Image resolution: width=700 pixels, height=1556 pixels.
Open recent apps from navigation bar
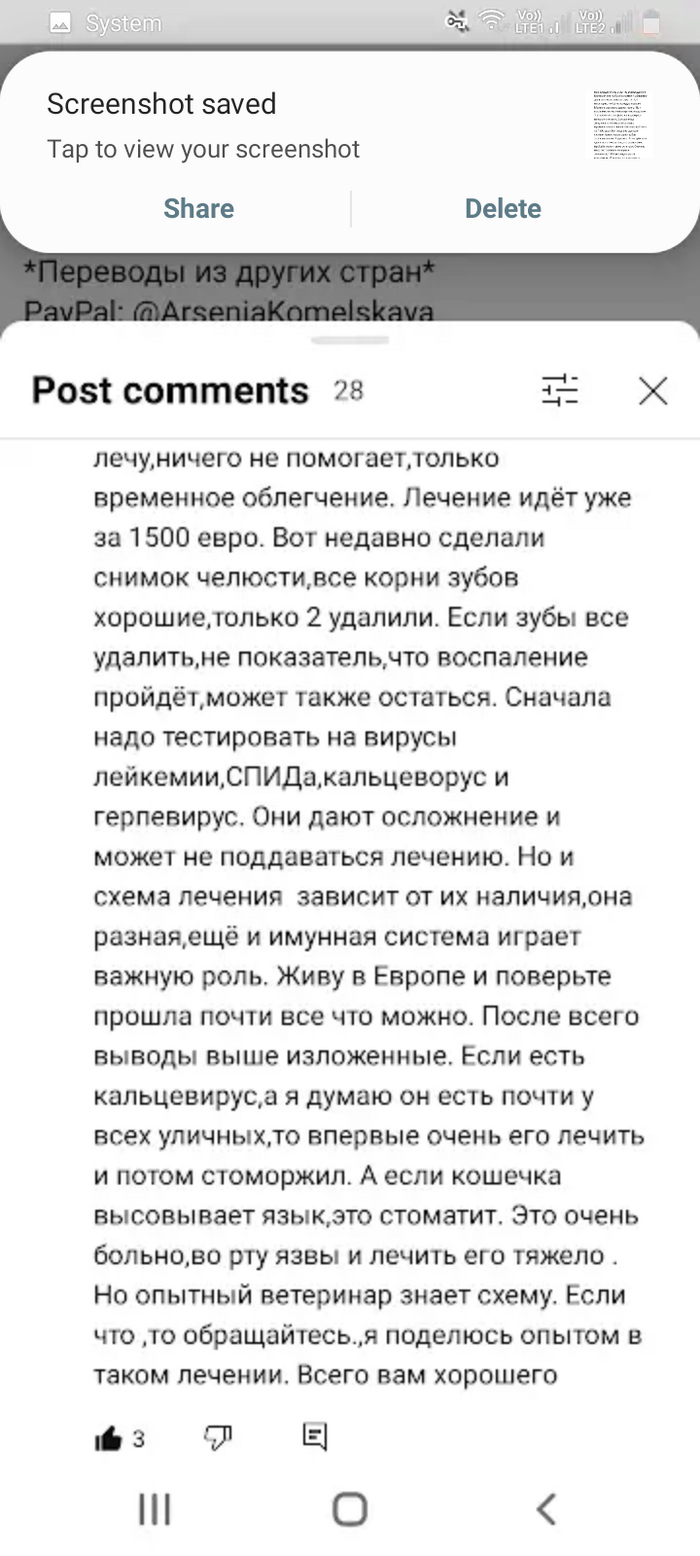click(x=154, y=1509)
